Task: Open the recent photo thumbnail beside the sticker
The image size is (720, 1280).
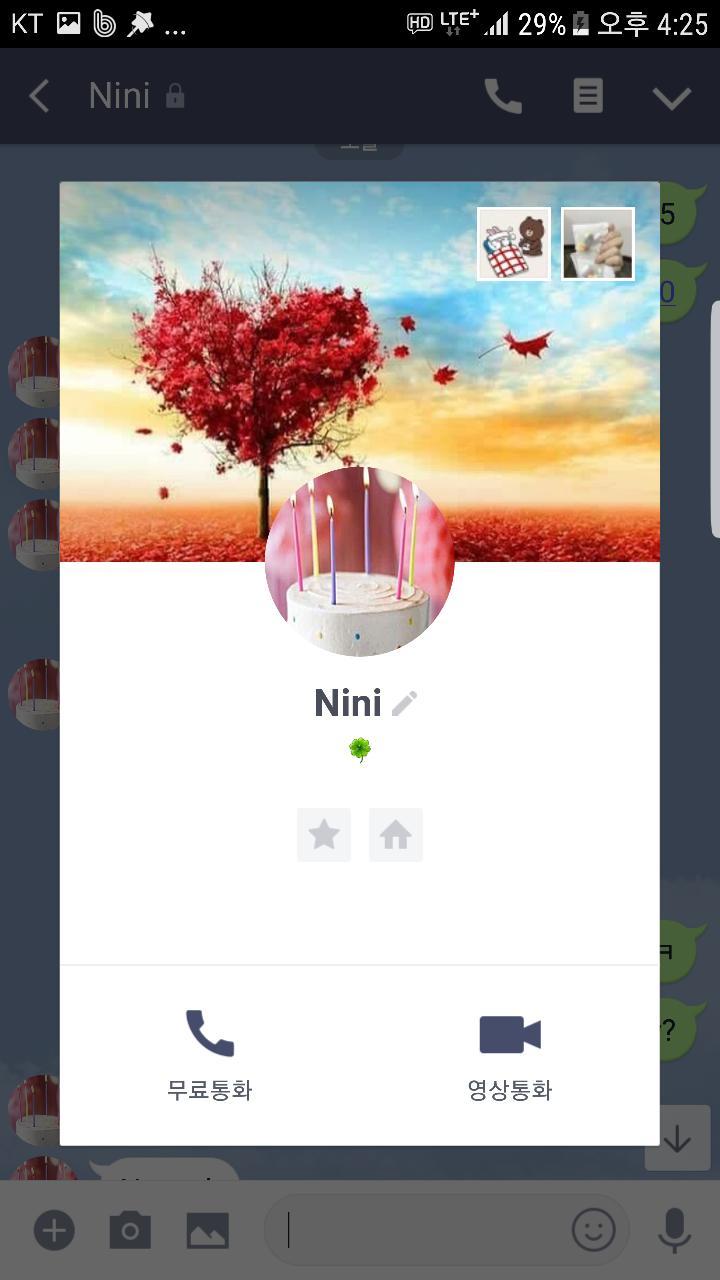Action: click(598, 244)
